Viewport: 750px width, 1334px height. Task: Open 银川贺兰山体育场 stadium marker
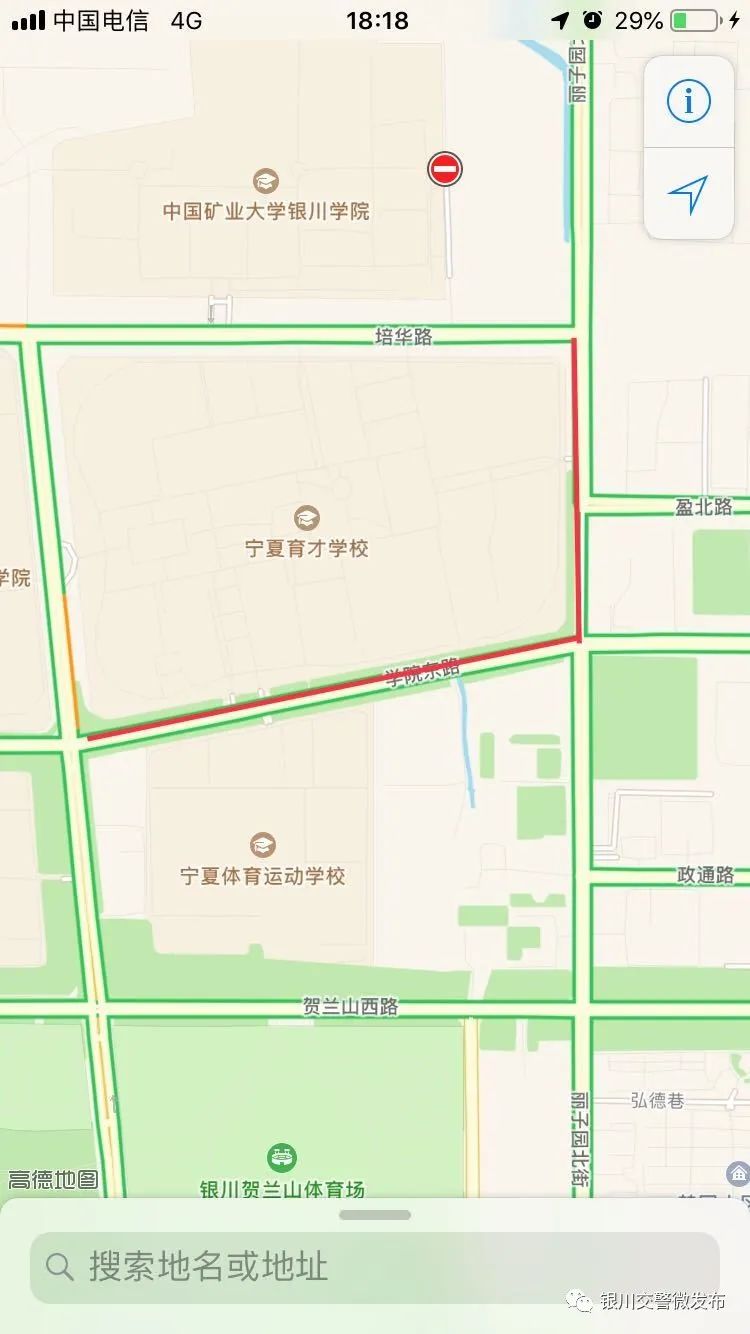(x=282, y=1160)
